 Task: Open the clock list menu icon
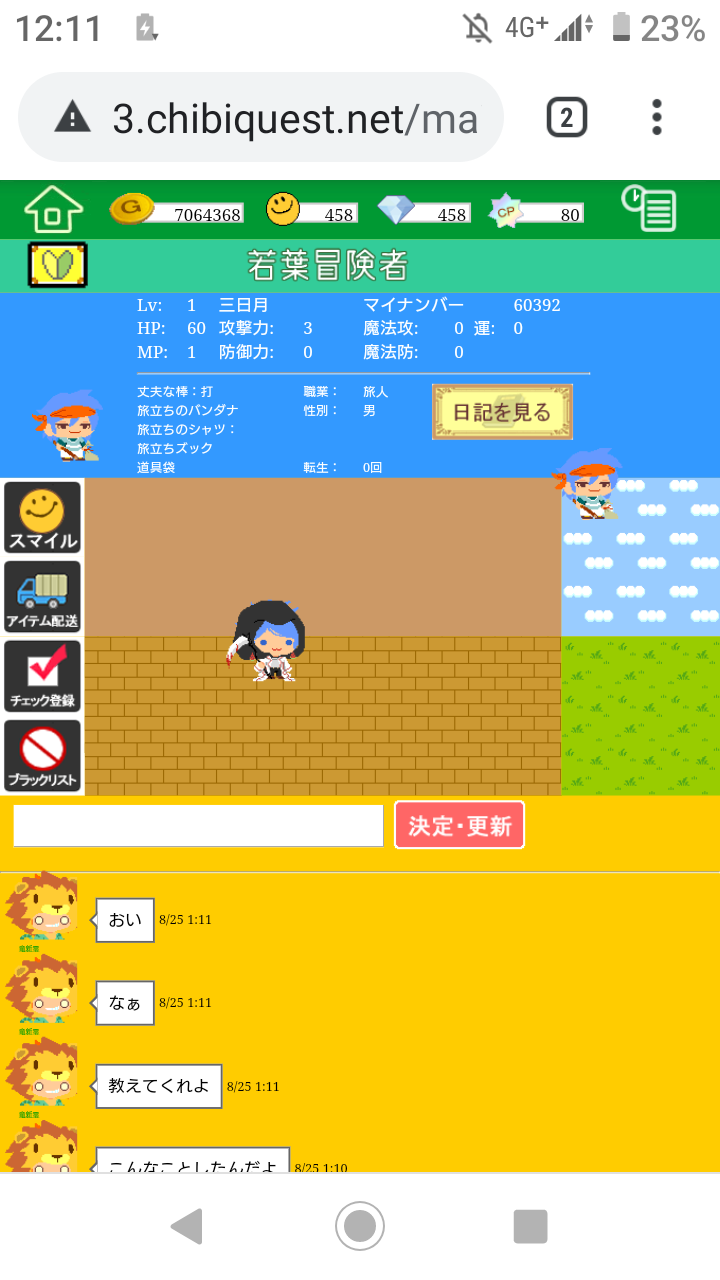(648, 210)
